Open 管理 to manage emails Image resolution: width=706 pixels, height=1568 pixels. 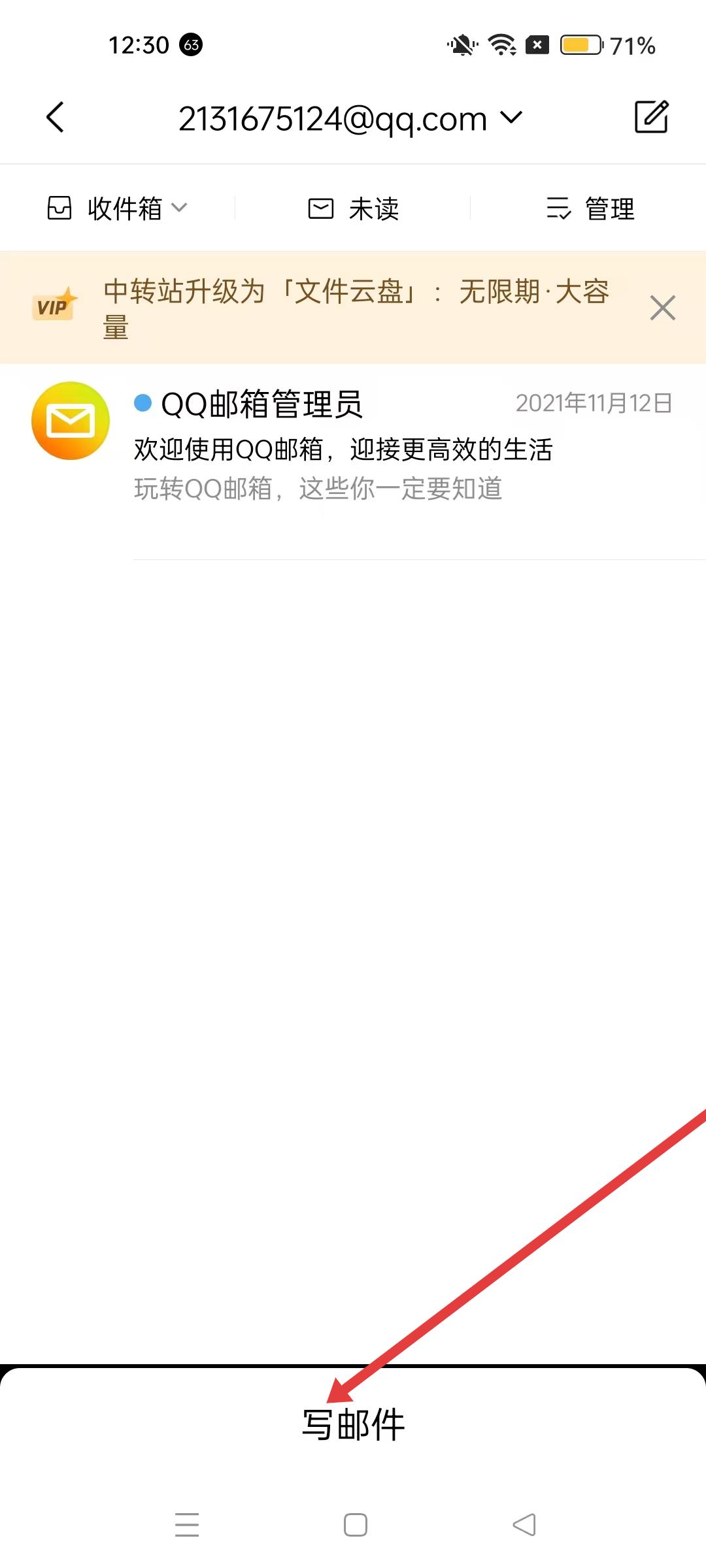point(590,209)
